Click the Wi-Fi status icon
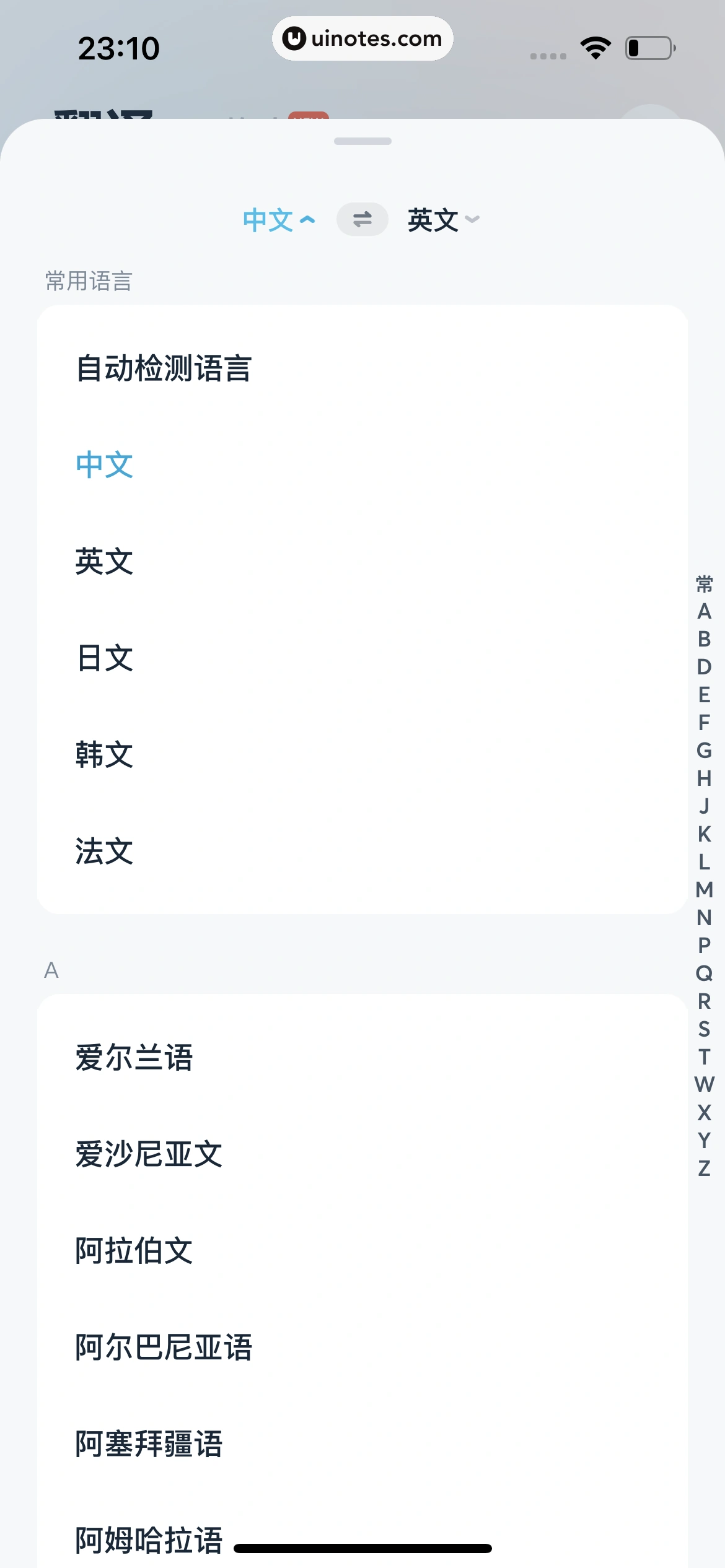Image resolution: width=725 pixels, height=1568 pixels. pyautogui.click(x=594, y=46)
